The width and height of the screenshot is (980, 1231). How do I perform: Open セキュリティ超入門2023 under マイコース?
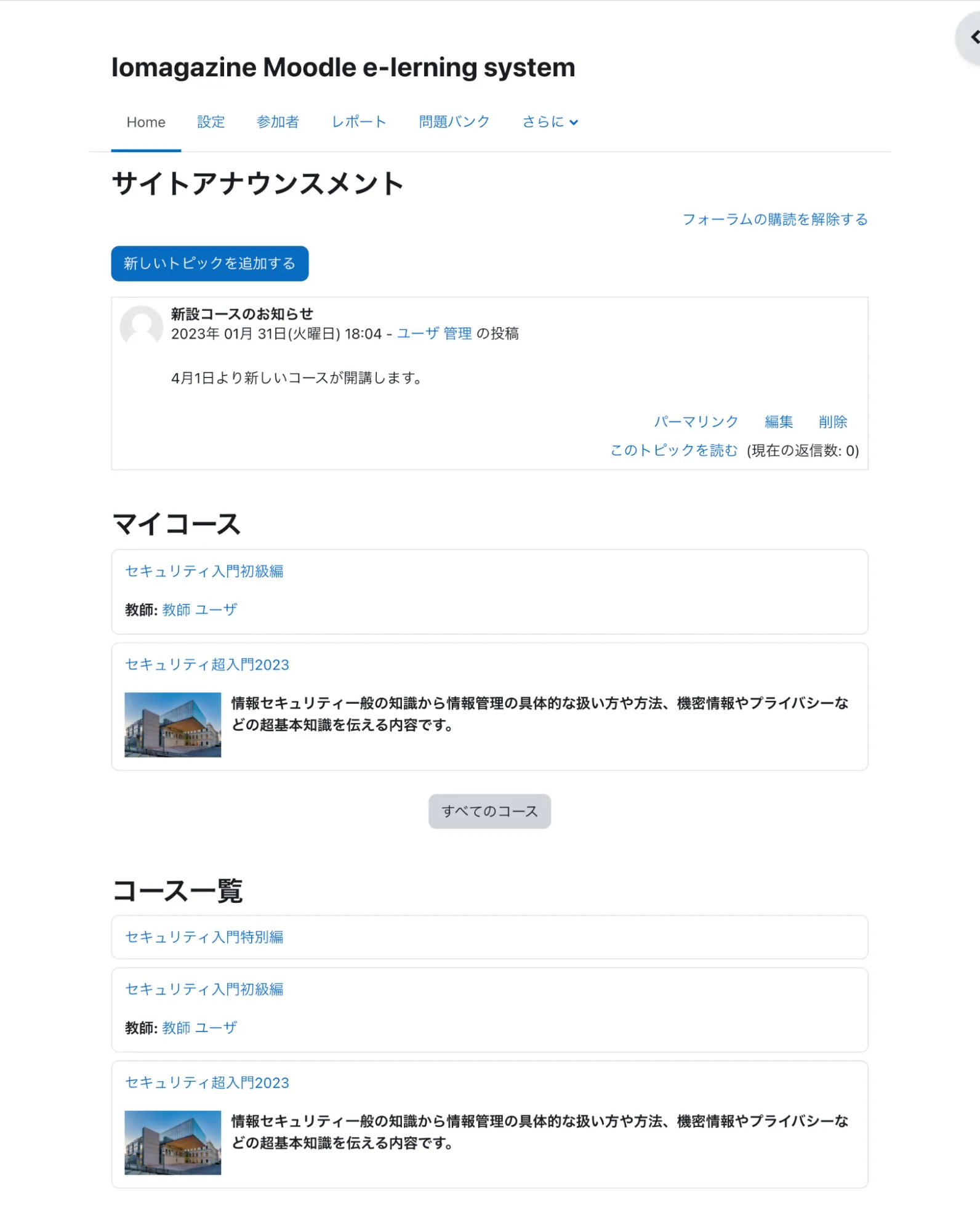tap(207, 665)
